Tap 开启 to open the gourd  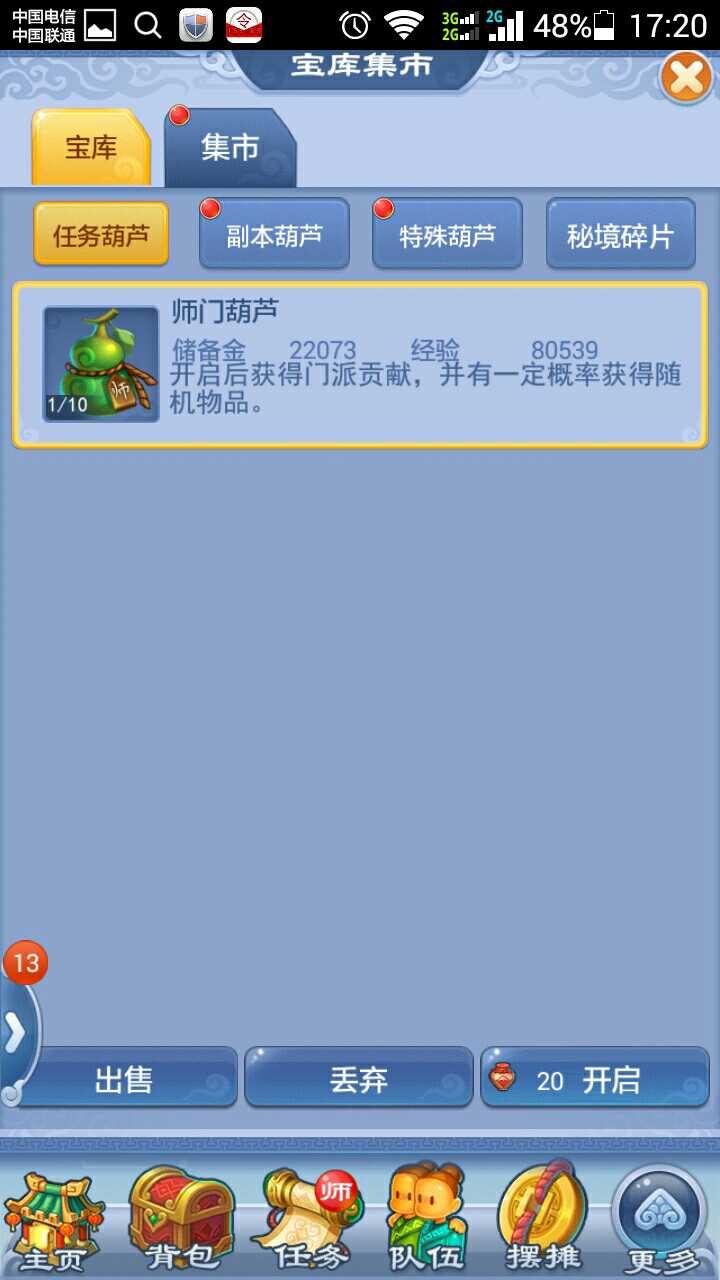point(595,1079)
